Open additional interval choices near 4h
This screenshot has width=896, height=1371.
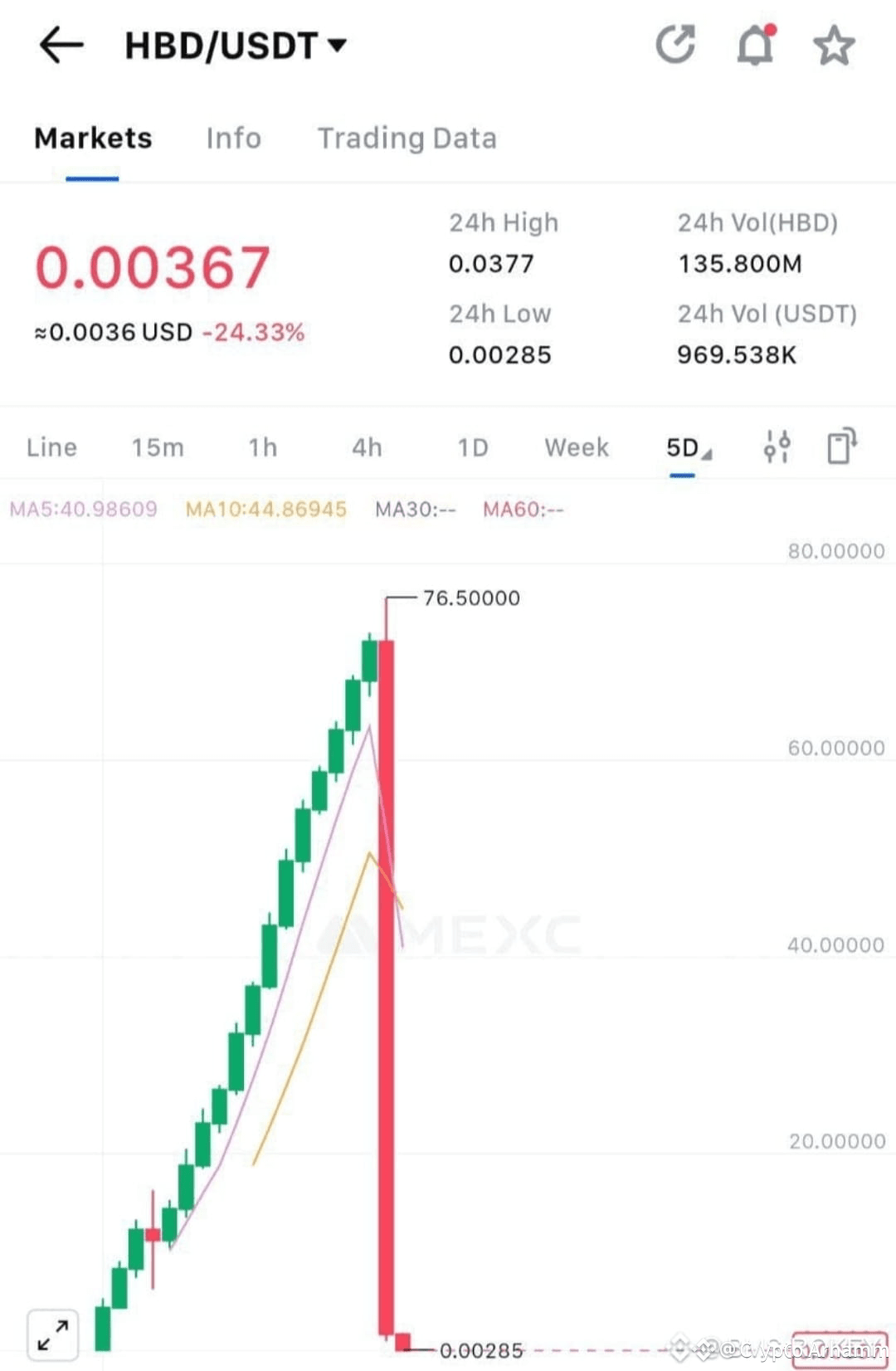coord(365,446)
